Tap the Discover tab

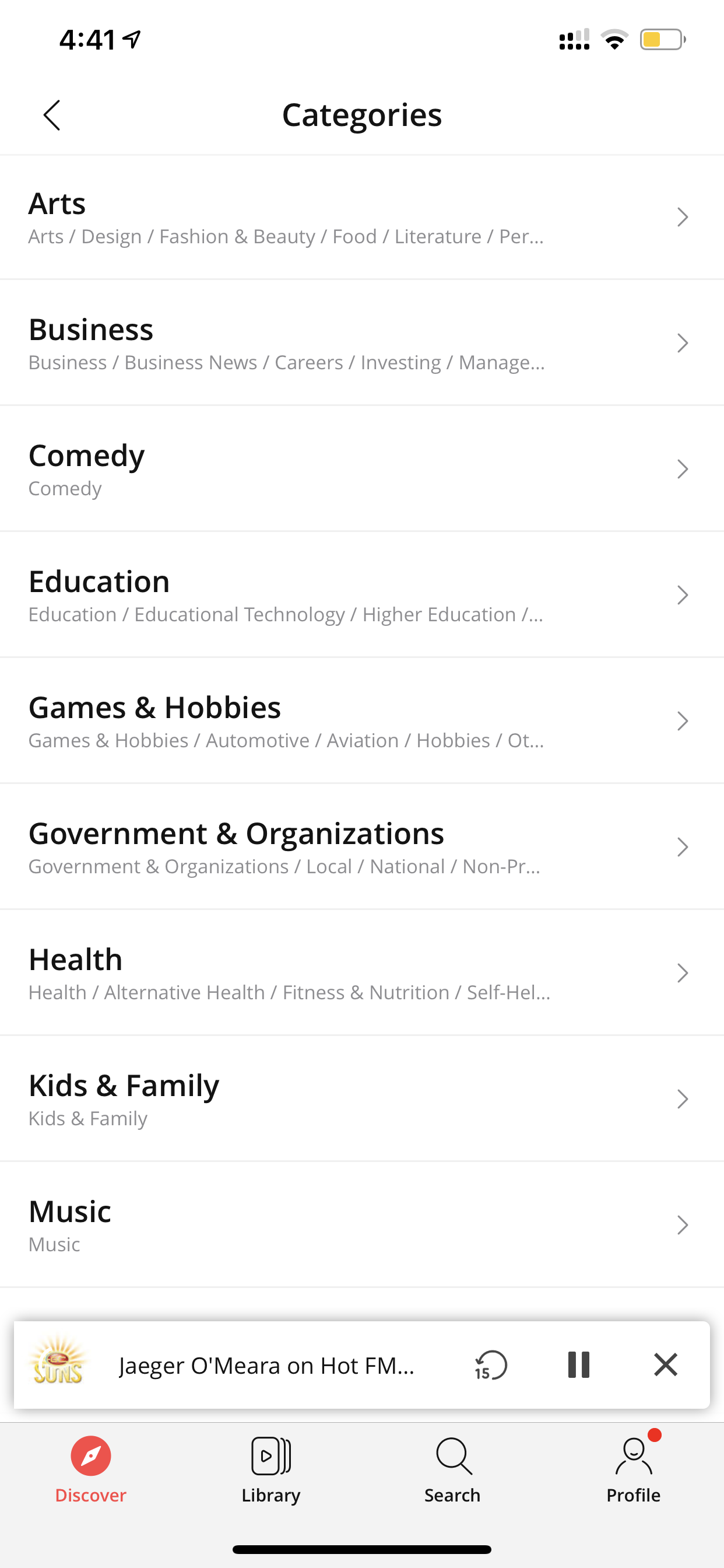[91, 1471]
